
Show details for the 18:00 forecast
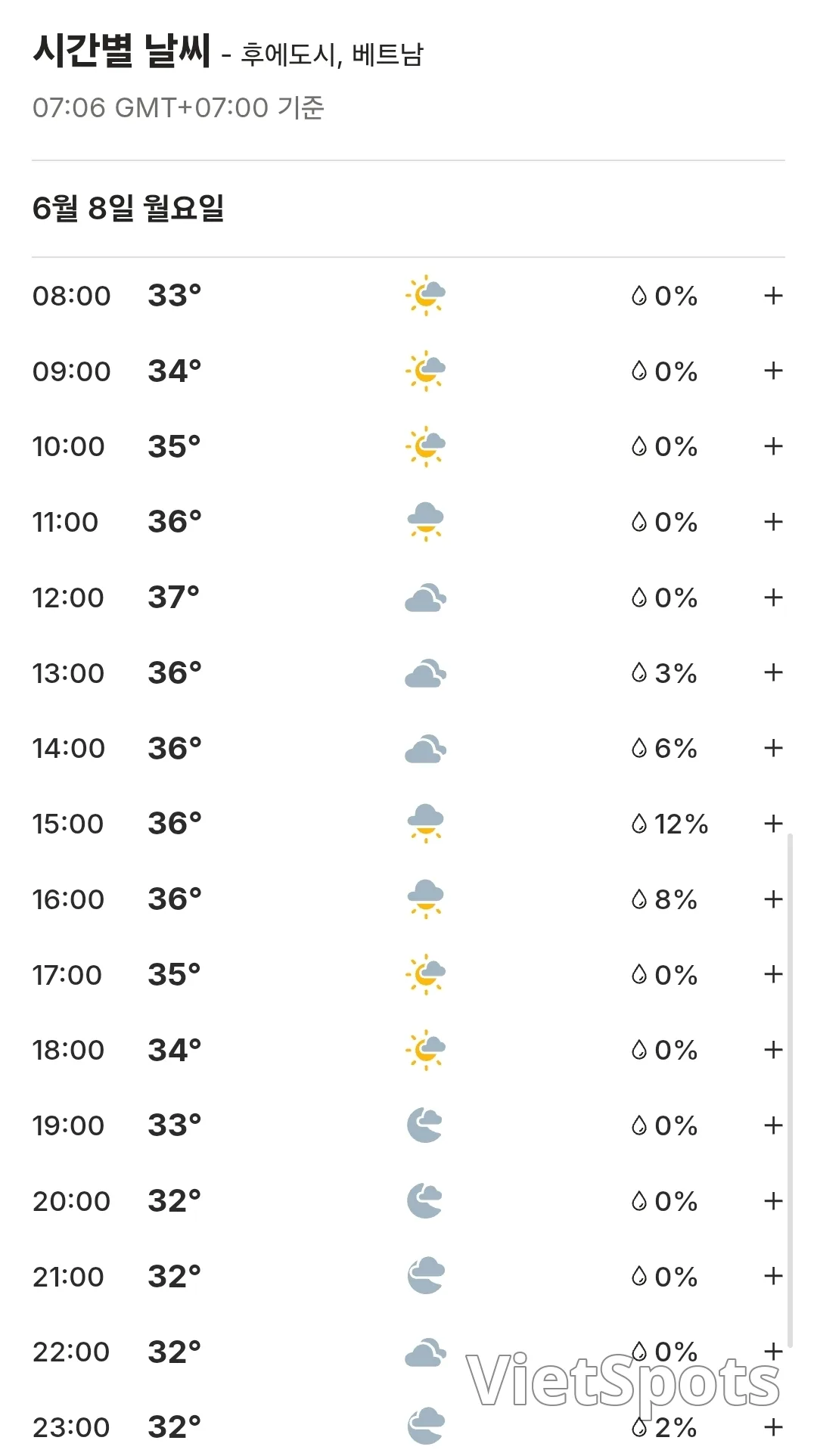point(772,1050)
